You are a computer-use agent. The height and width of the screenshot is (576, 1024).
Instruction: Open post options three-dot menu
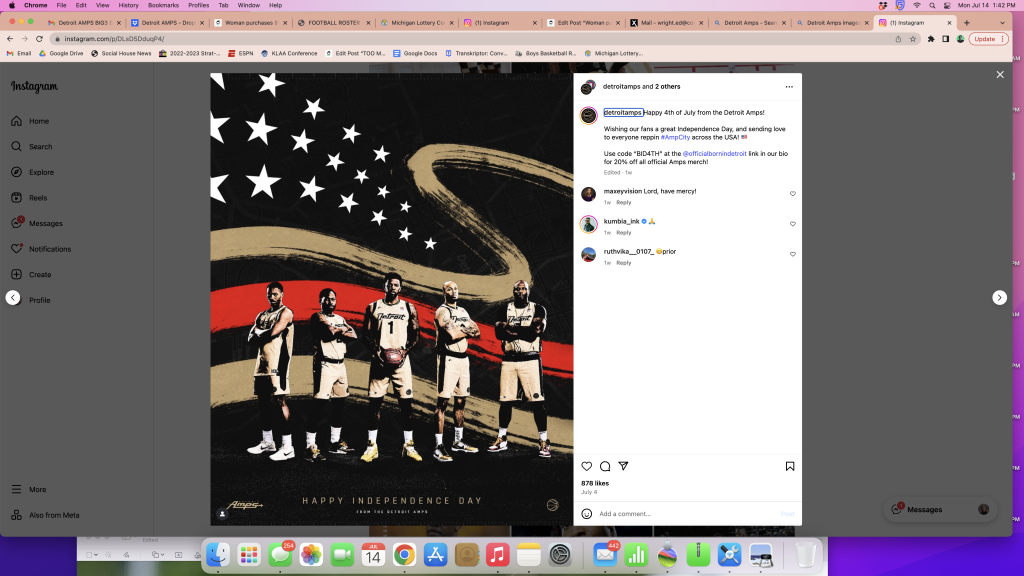pyautogui.click(x=789, y=87)
